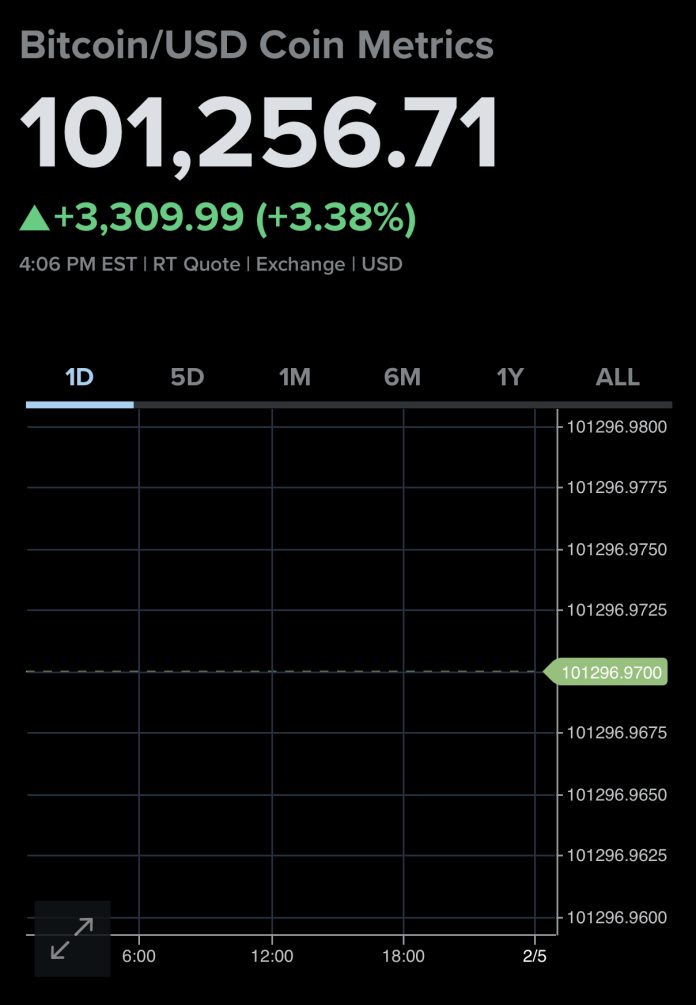Viewport: 696px width, 1005px height.
Task: Switch to the 5D chart range
Action: 187,378
